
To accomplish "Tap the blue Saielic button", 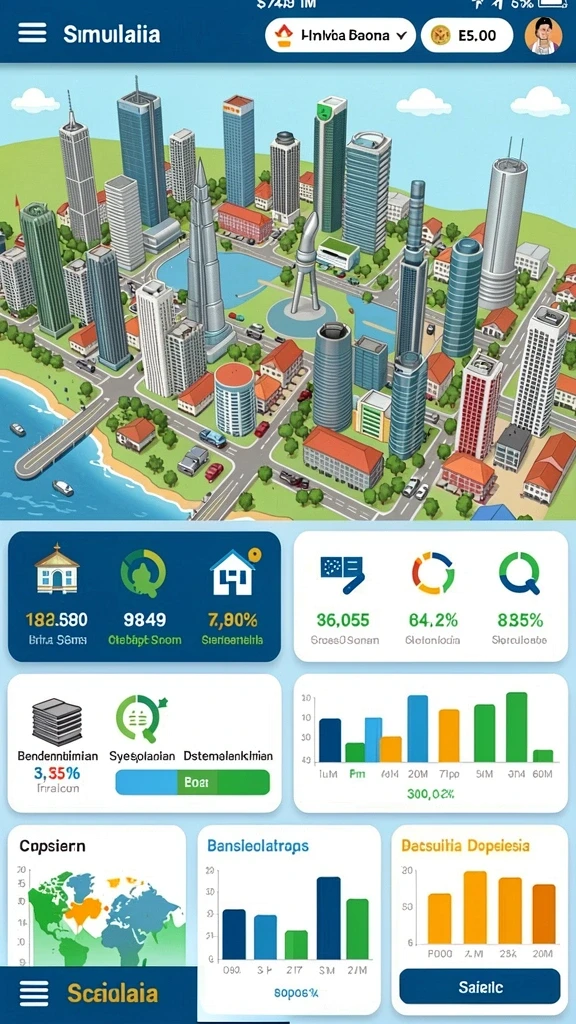I will (x=480, y=986).
